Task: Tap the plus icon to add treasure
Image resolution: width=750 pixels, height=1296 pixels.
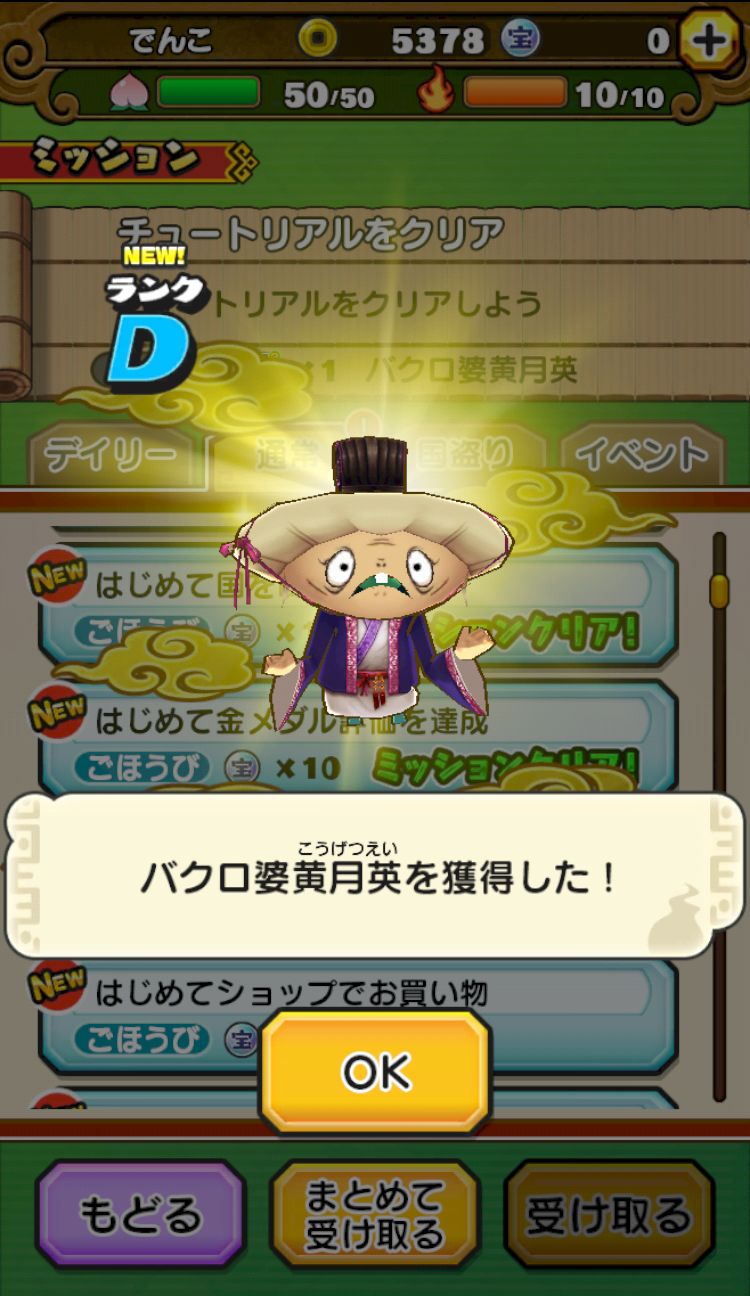Action: [x=709, y=41]
